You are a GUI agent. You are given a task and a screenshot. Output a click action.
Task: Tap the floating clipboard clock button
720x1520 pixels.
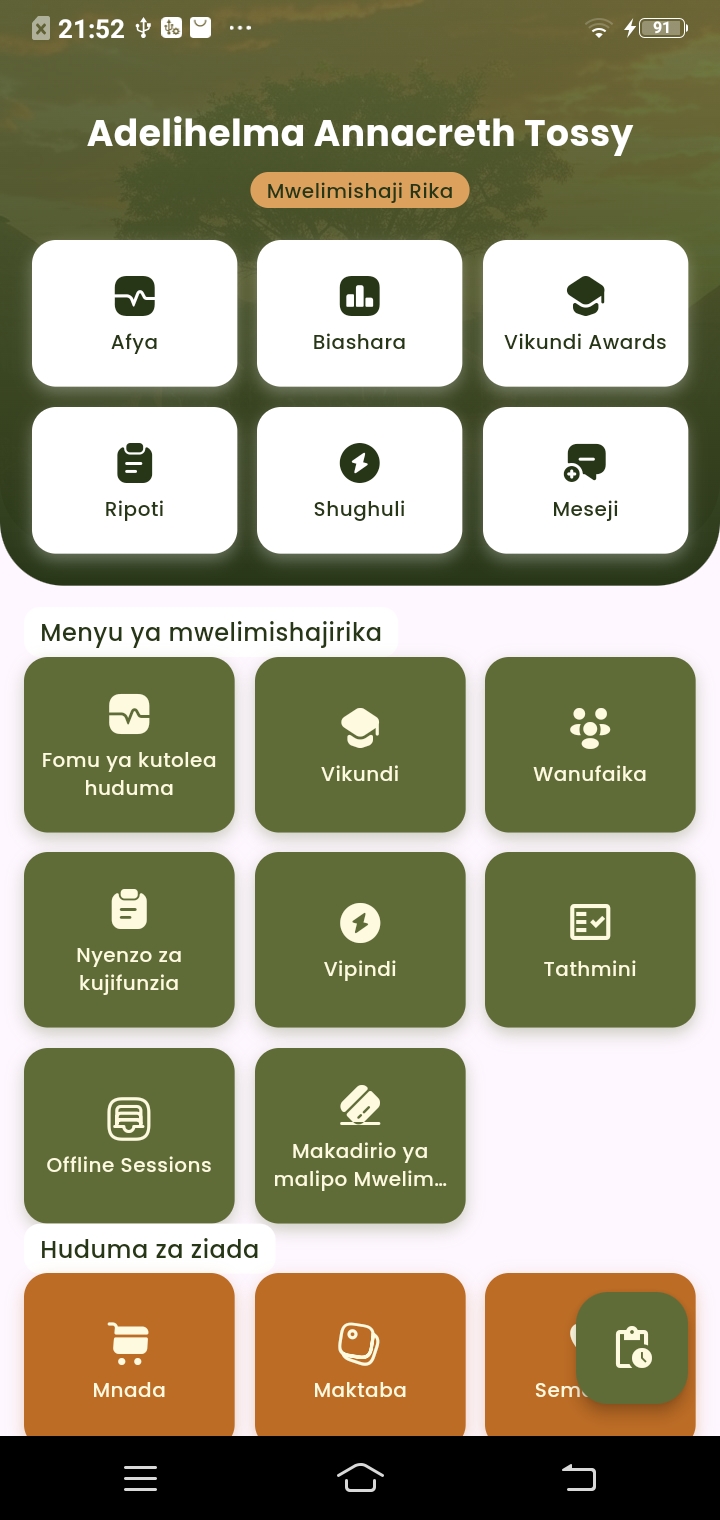(632, 1347)
